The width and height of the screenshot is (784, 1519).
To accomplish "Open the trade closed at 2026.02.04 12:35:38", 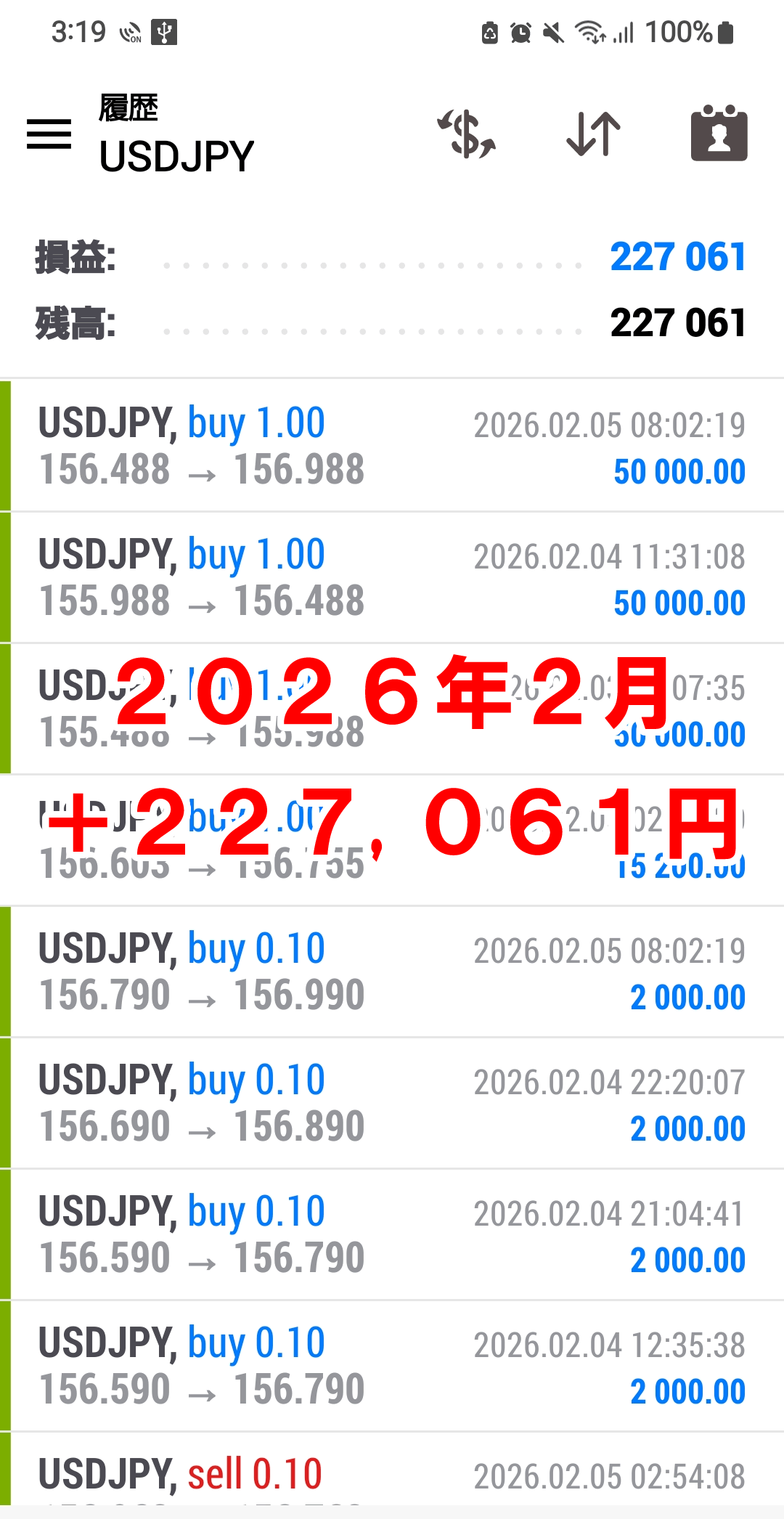I will pos(392,1366).
